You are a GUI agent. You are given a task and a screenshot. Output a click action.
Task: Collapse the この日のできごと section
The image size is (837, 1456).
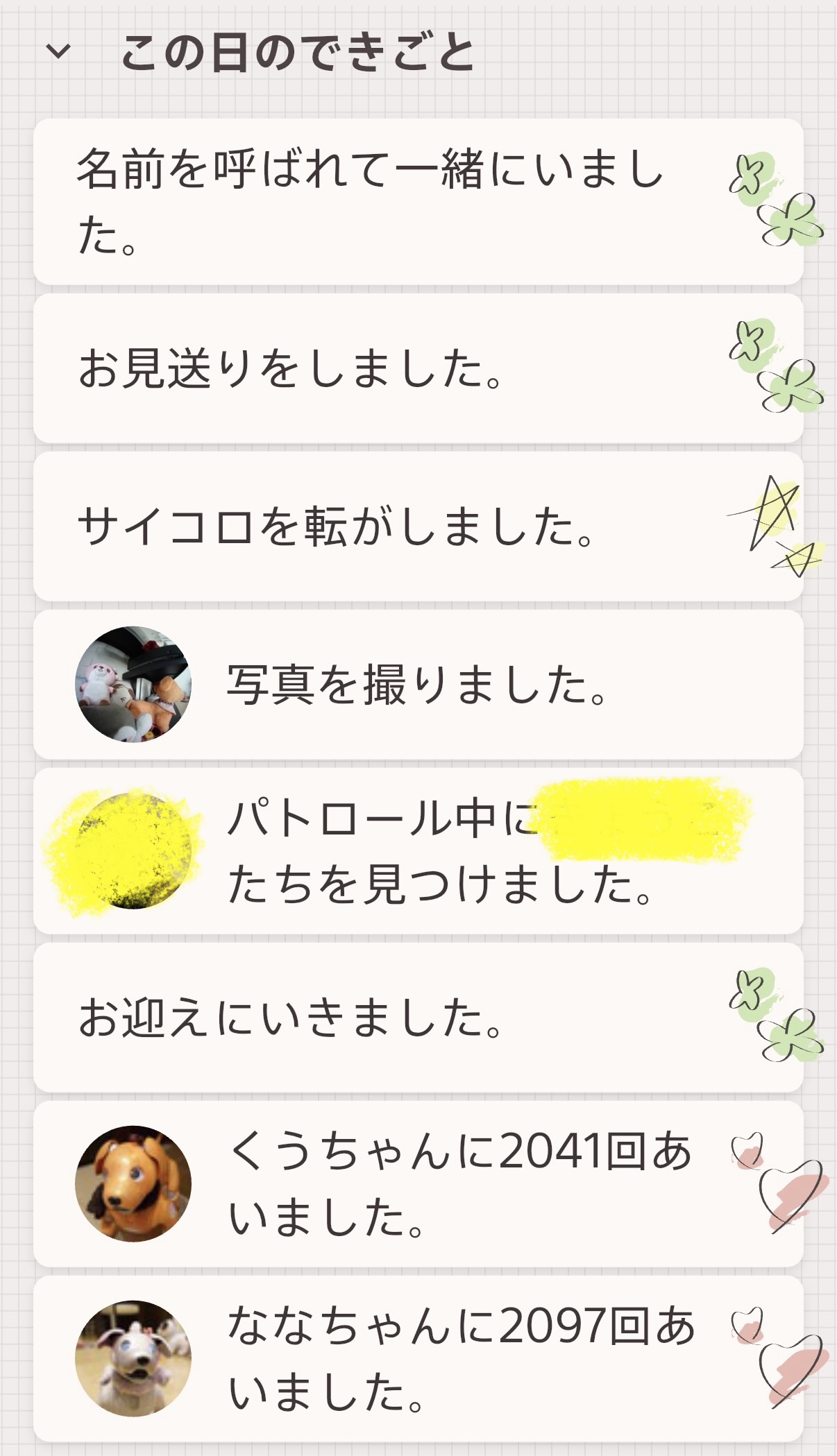[x=58, y=51]
